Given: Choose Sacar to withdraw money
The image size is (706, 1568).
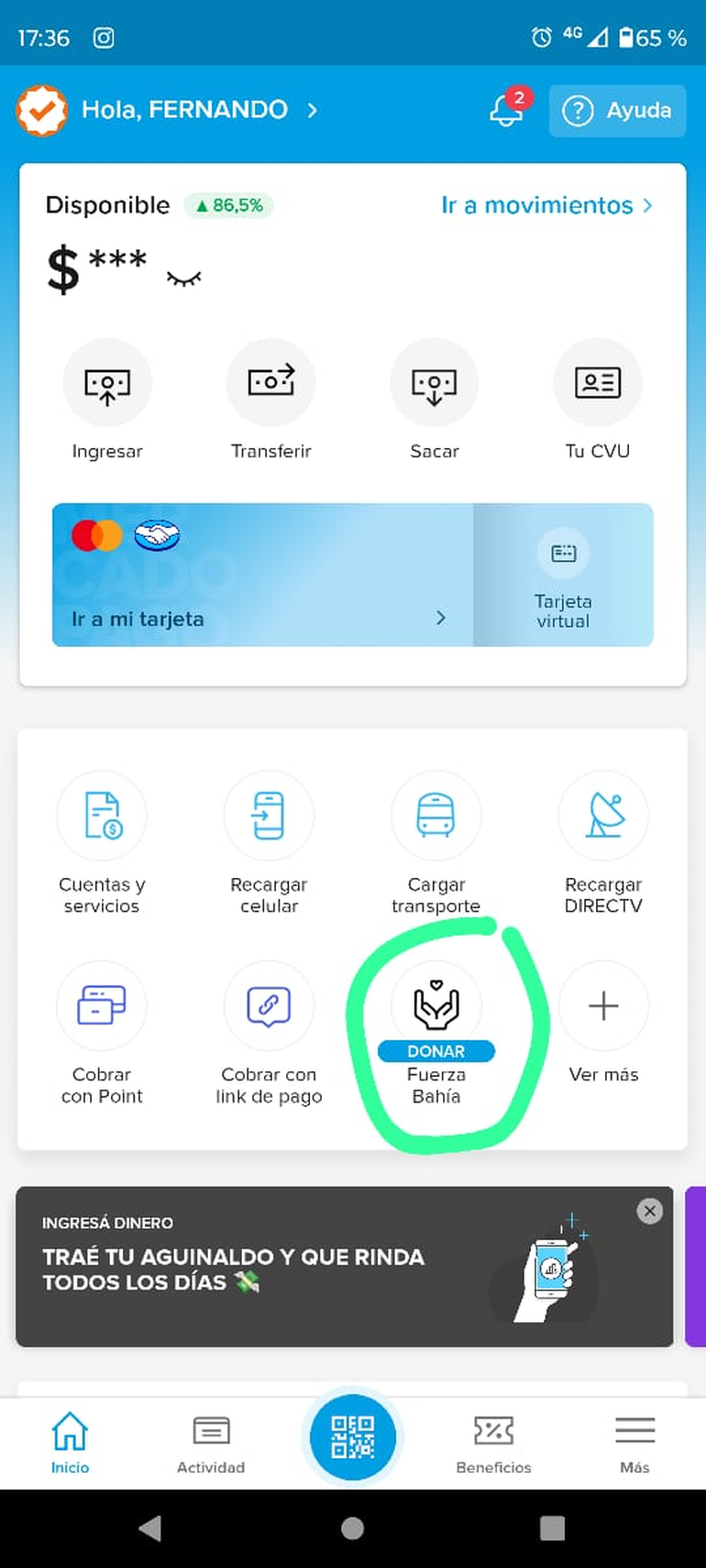Looking at the screenshot, I should click(x=435, y=383).
